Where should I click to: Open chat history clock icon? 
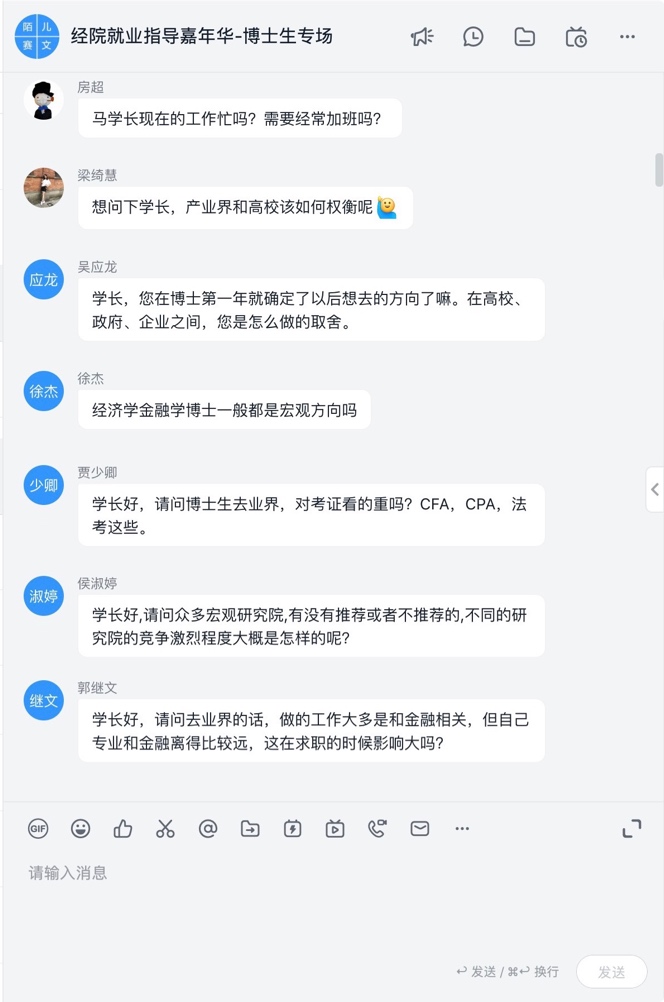tap(473, 37)
